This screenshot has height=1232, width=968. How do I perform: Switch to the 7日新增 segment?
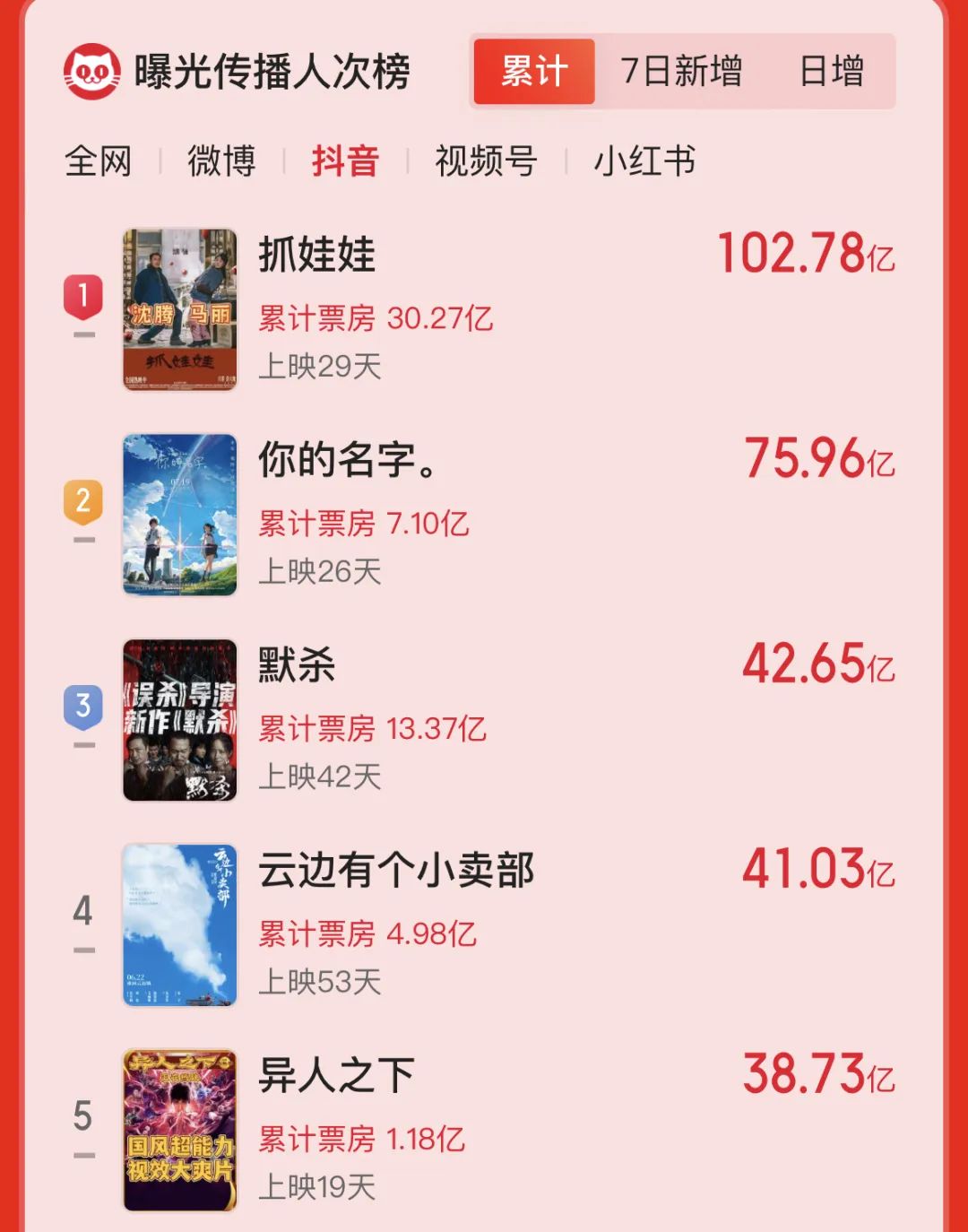pos(681,72)
